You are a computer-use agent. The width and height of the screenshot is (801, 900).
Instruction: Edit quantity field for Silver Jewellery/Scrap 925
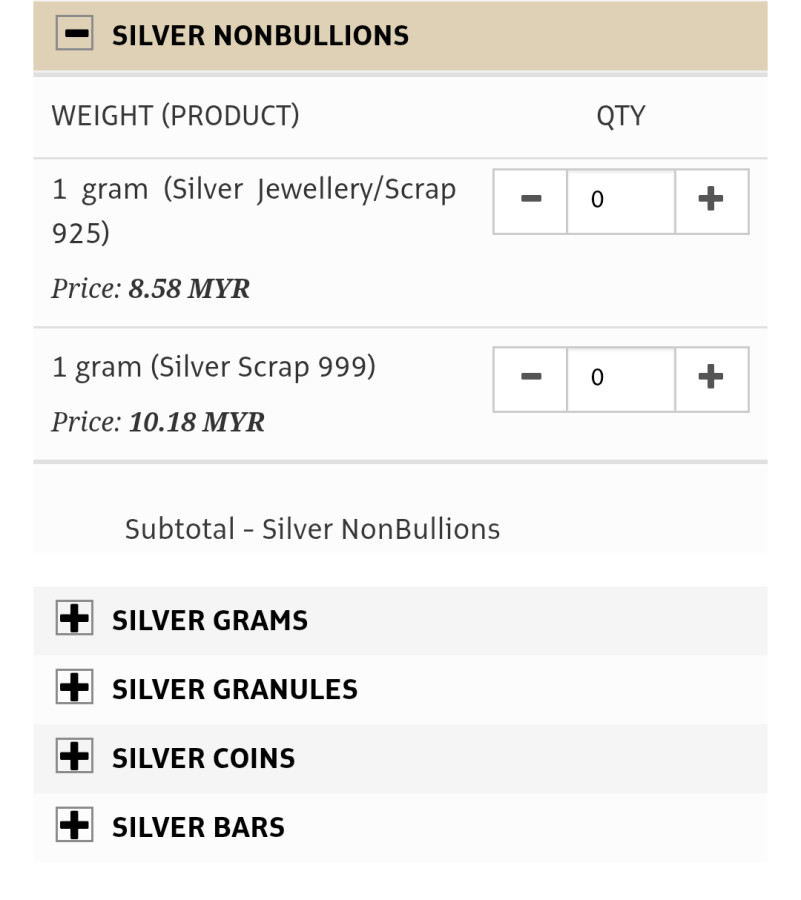[x=620, y=200]
